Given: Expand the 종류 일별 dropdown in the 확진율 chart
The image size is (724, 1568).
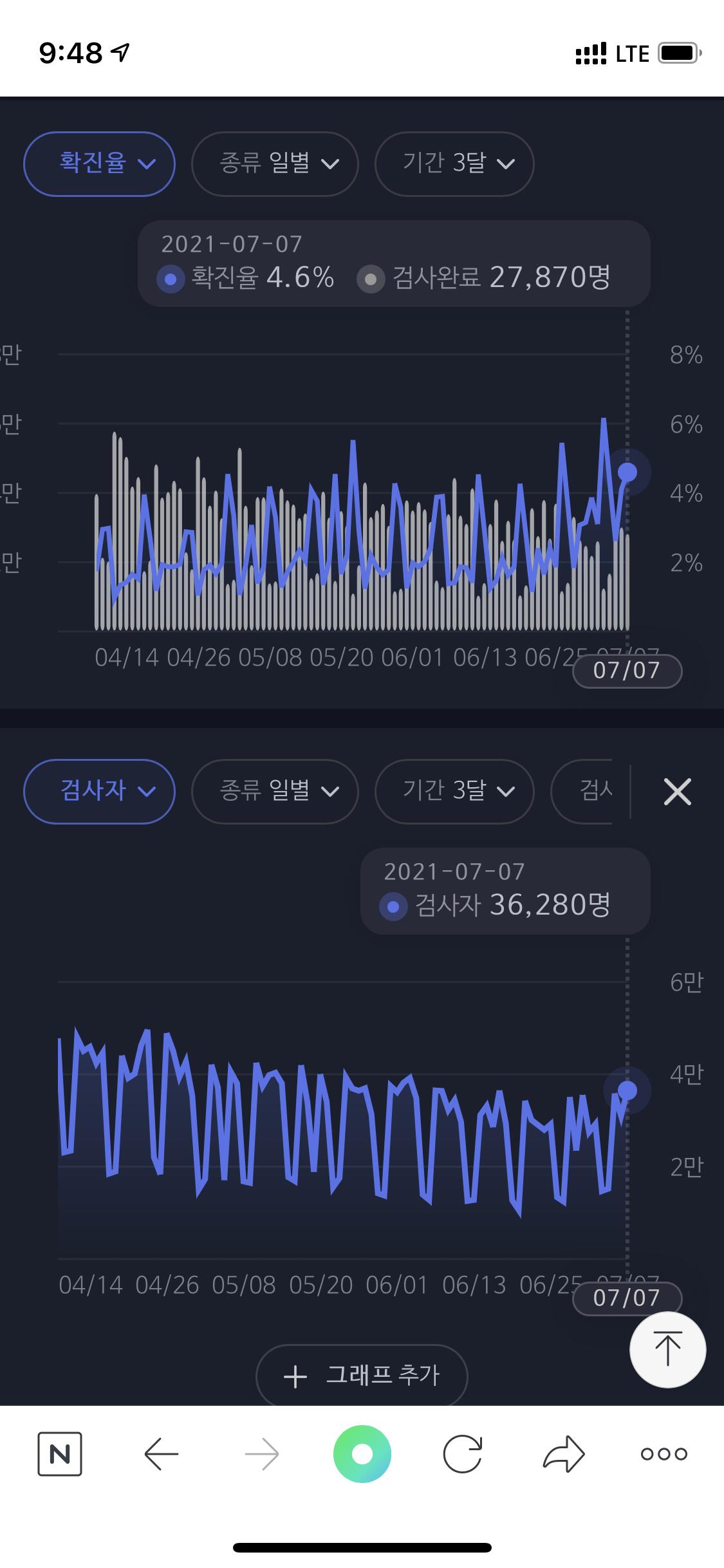Looking at the screenshot, I should tap(275, 163).
